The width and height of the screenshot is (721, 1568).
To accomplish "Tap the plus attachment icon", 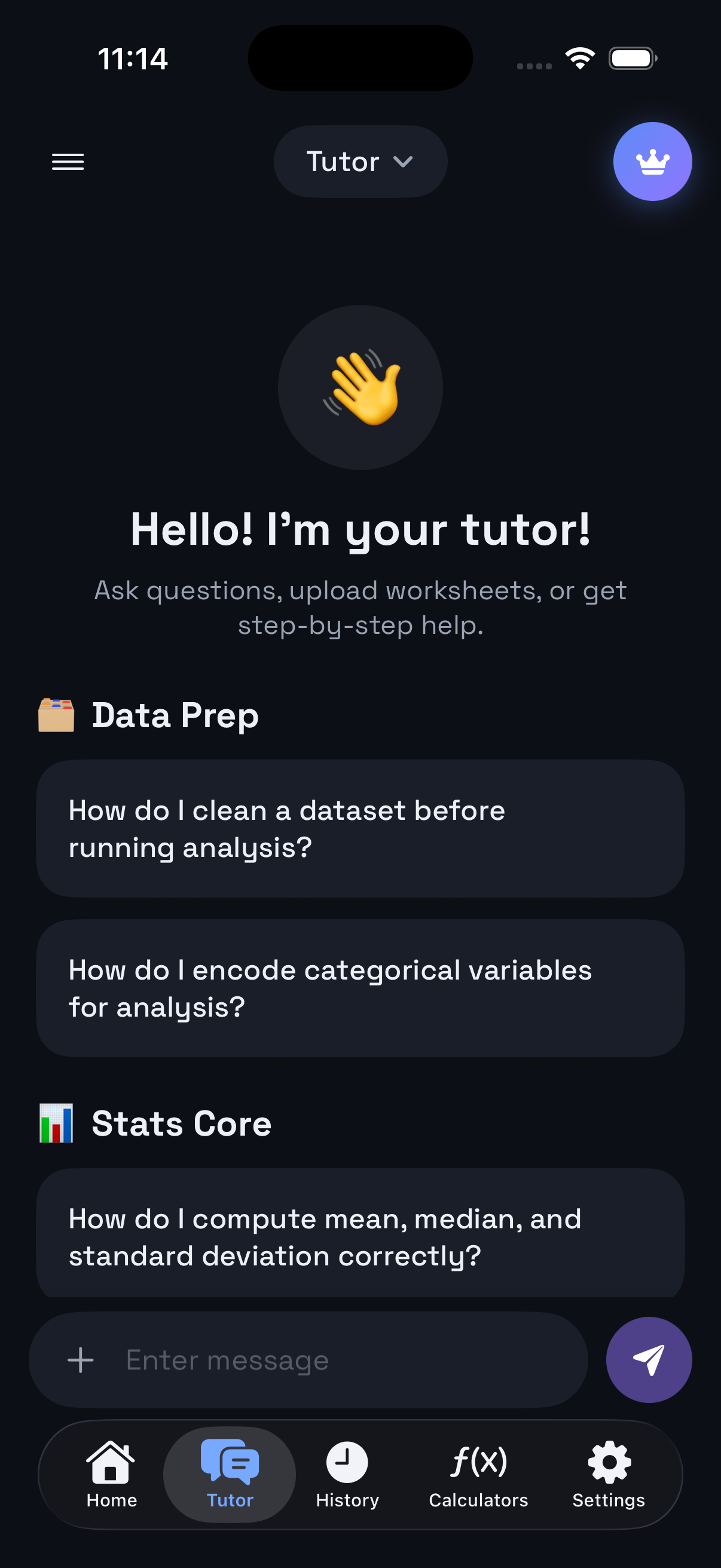I will point(80,1360).
